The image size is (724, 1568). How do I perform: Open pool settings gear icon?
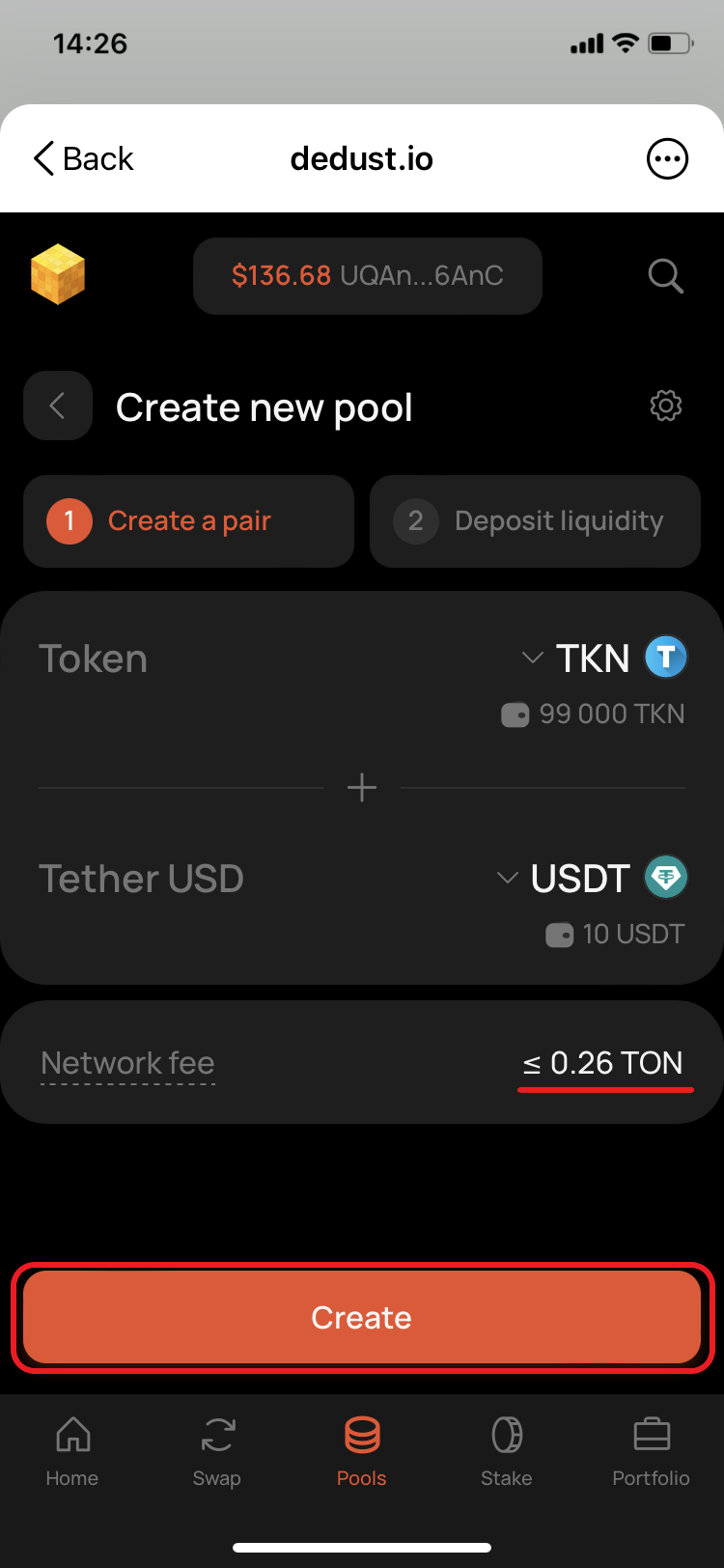click(x=666, y=406)
